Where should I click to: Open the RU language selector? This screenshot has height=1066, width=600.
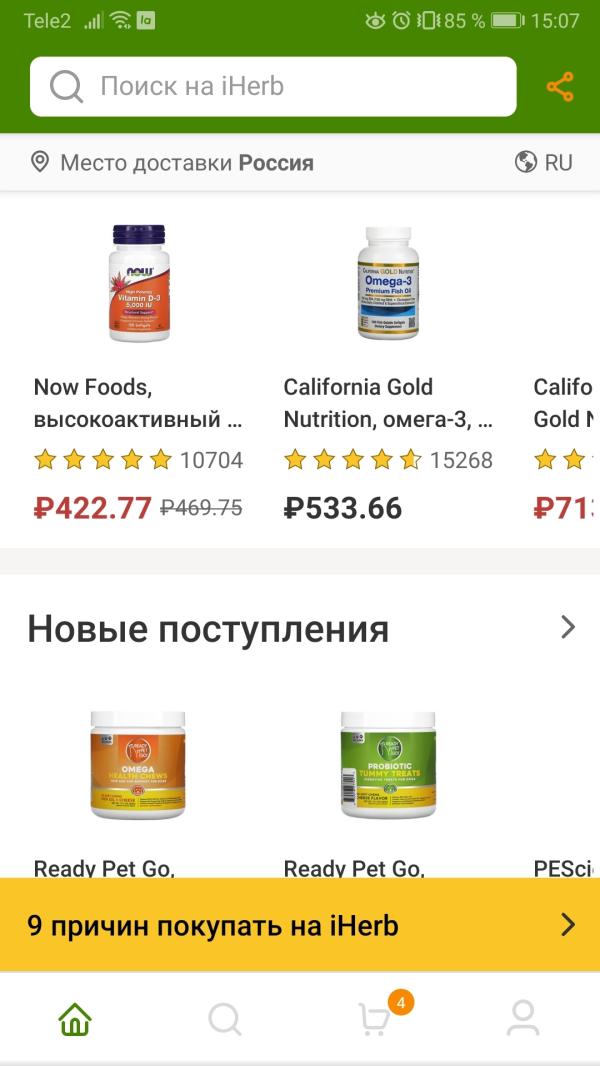point(545,162)
